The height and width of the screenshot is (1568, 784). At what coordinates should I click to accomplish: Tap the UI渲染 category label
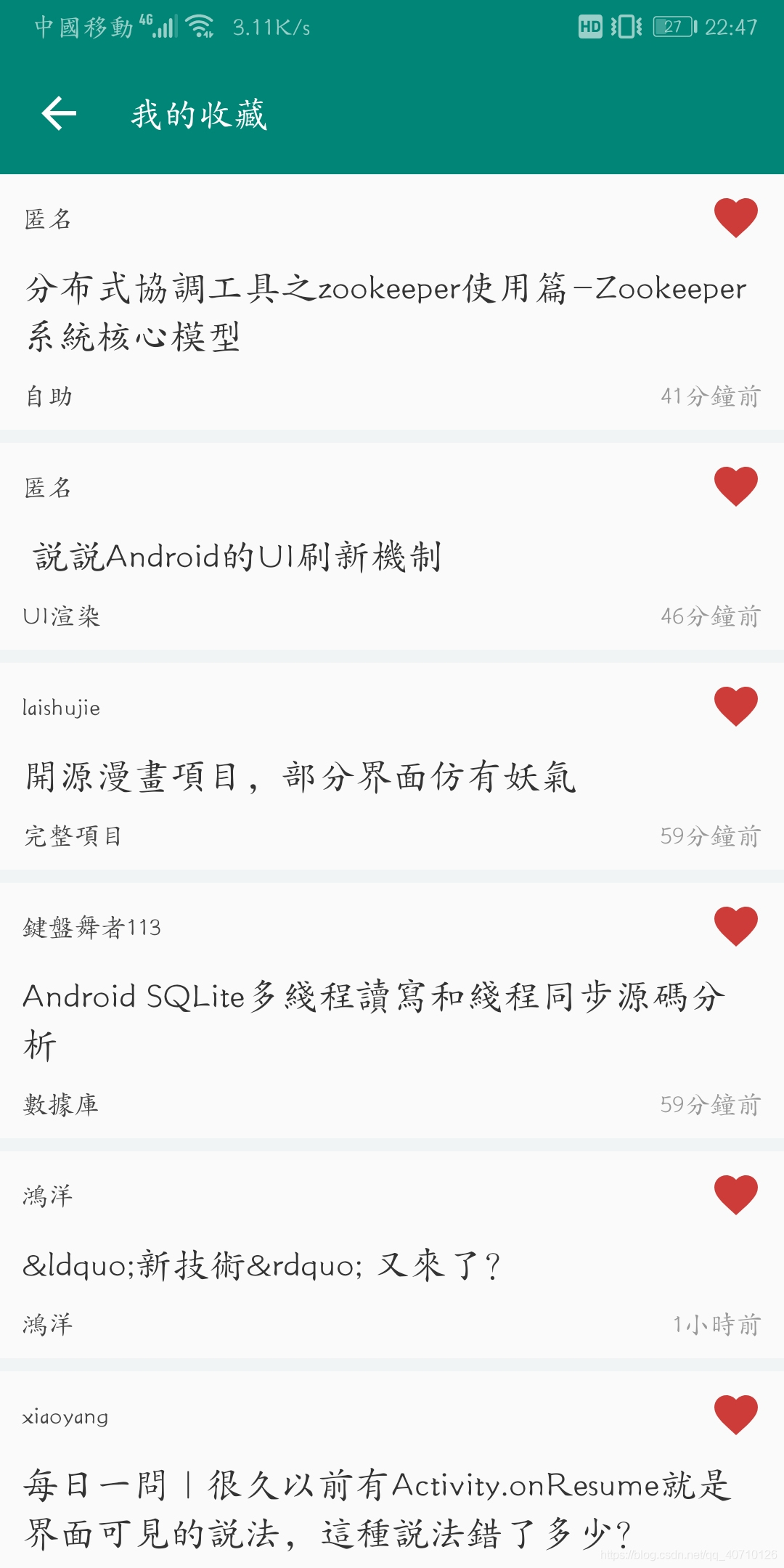62,617
